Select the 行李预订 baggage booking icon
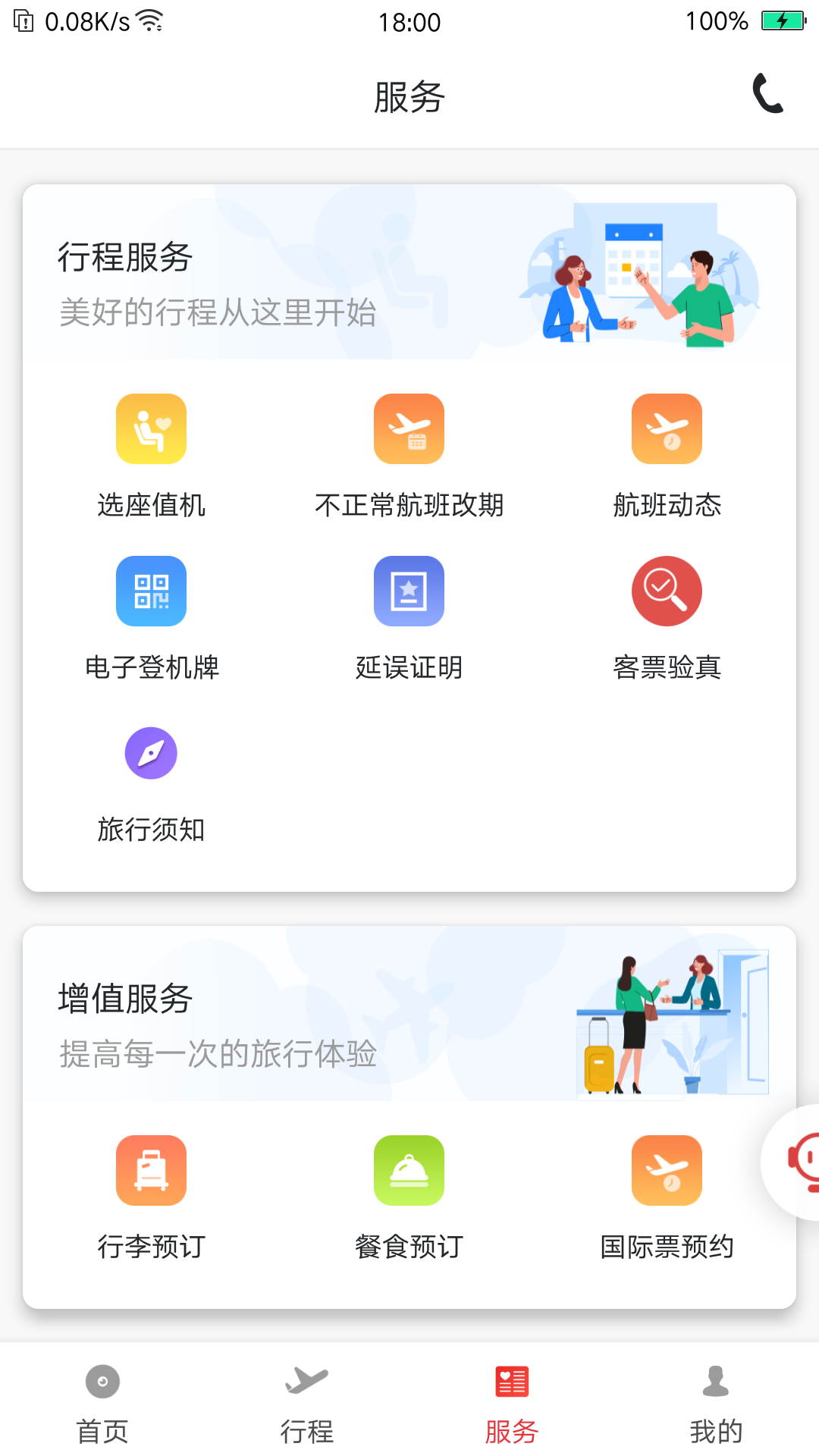Image resolution: width=819 pixels, height=1456 pixels. tap(151, 1170)
